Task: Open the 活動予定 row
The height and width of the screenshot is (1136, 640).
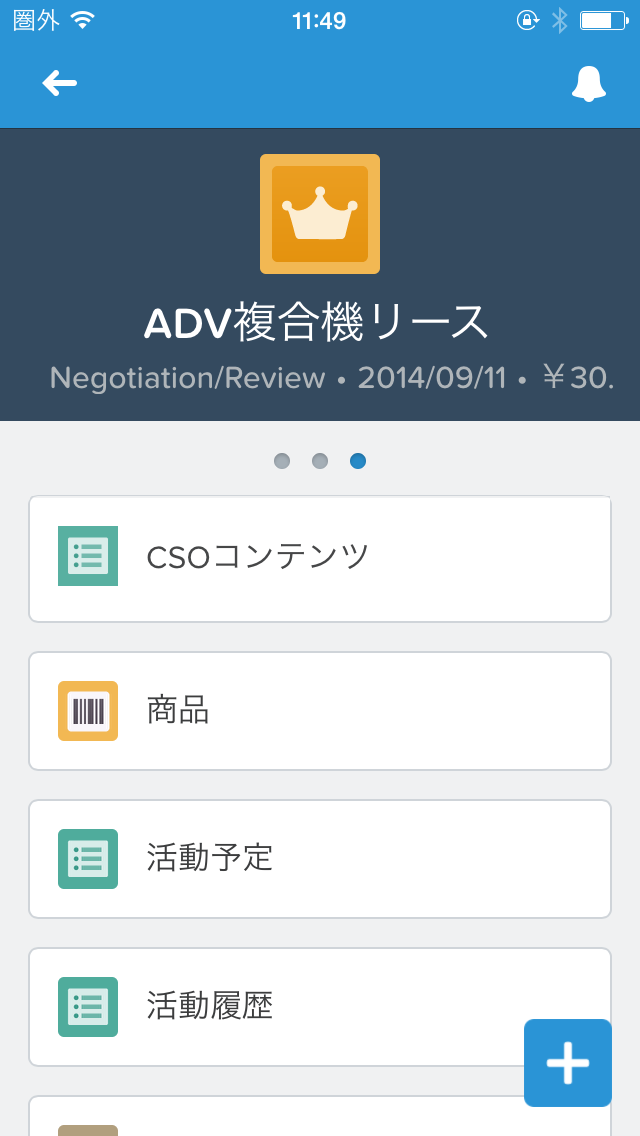Action: (x=320, y=859)
